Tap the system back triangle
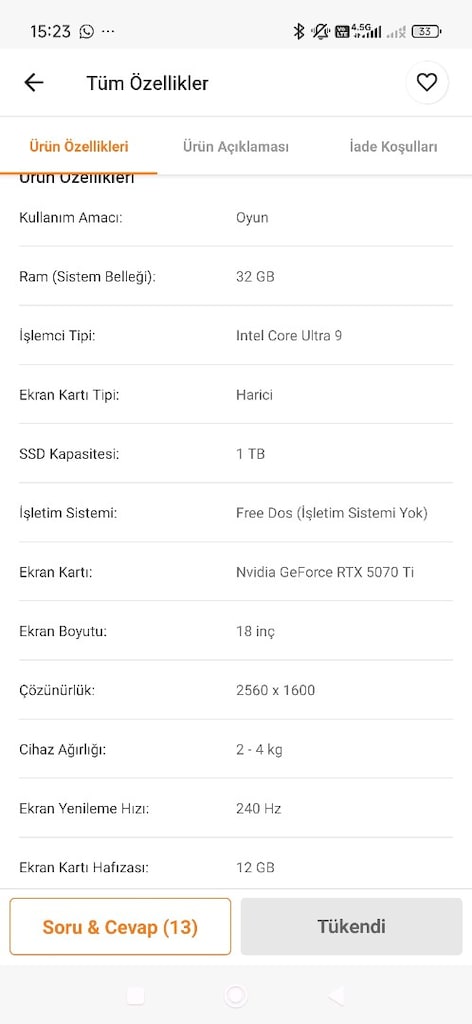The width and height of the screenshot is (472, 1024). pyautogui.click(x=336, y=996)
